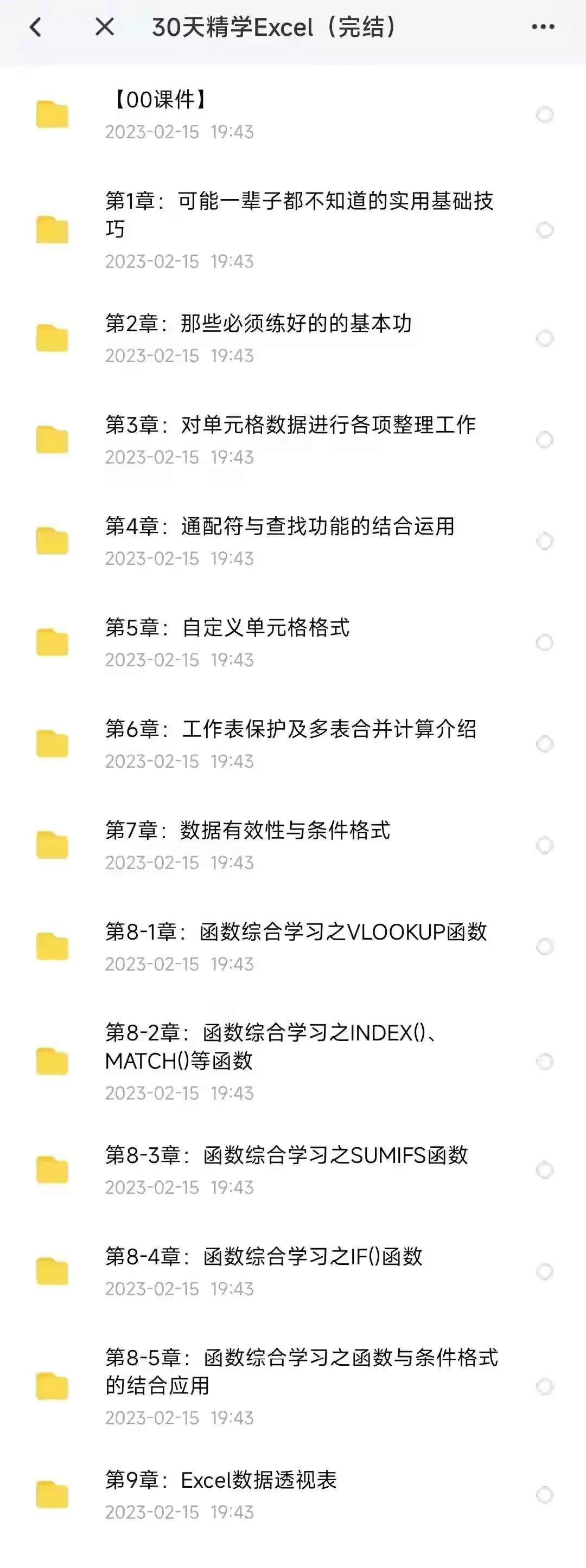
Task: Tap the X close icon in the header
Action: coord(105,26)
